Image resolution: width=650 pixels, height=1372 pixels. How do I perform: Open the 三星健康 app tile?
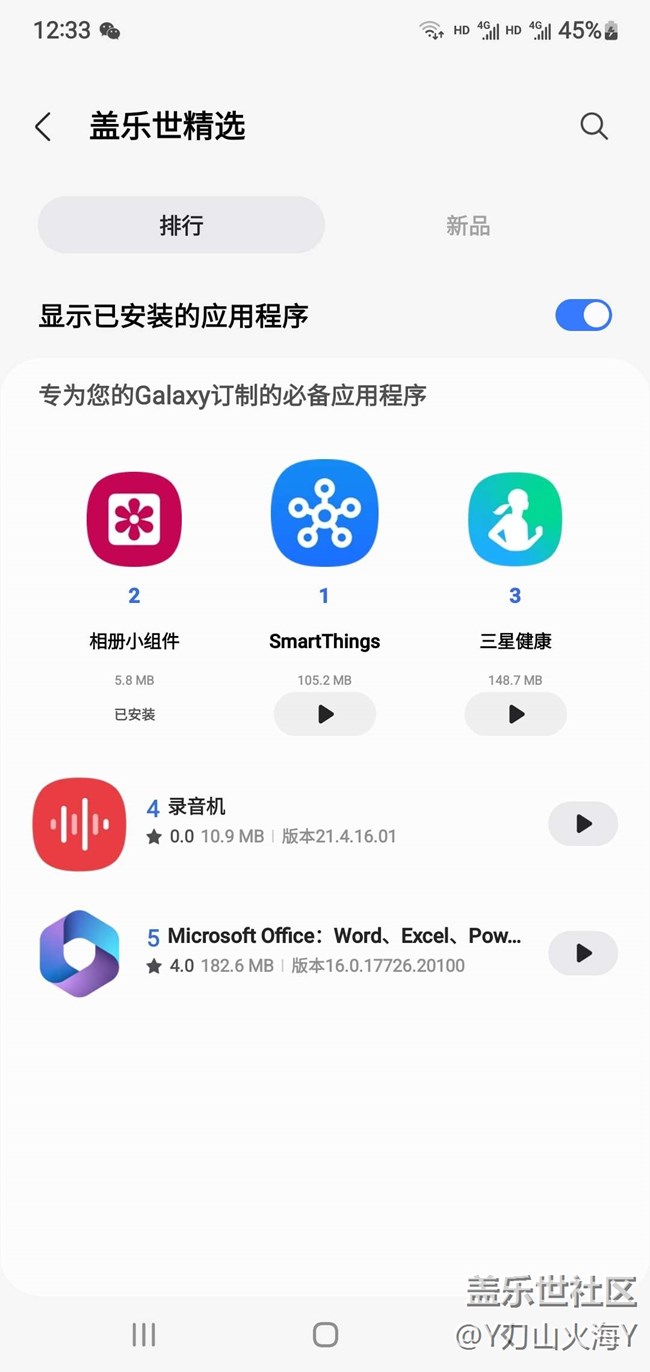coord(515,520)
